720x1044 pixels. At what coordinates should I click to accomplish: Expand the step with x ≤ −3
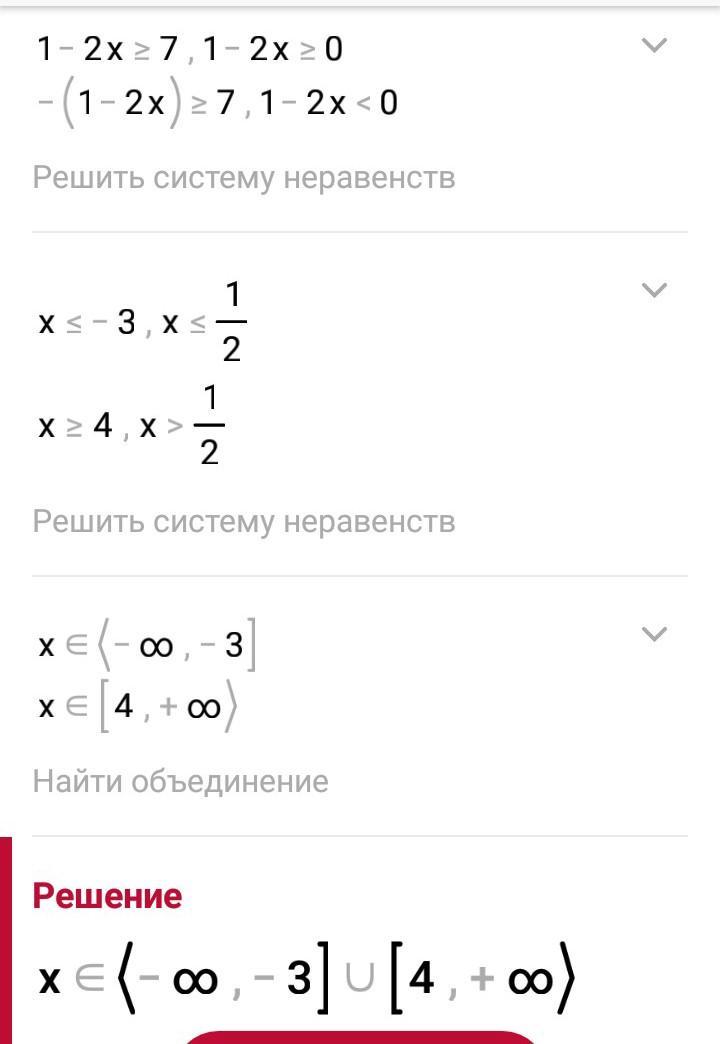click(x=653, y=290)
